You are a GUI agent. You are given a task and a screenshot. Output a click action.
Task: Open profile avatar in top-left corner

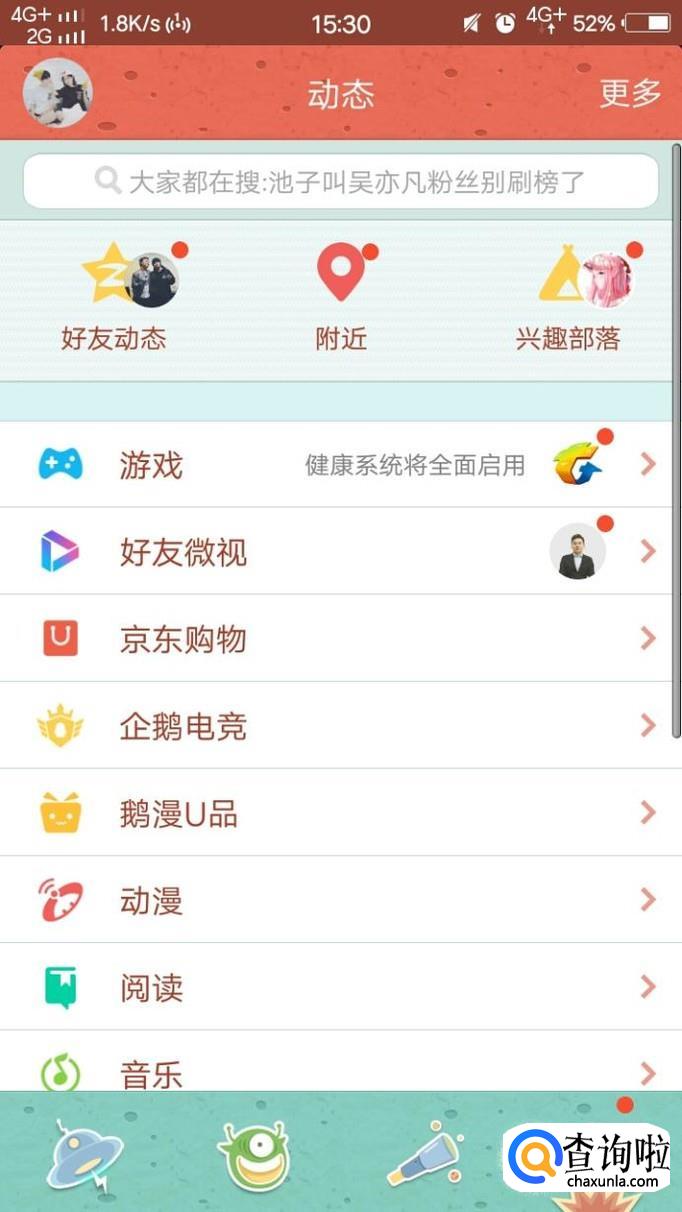point(57,93)
